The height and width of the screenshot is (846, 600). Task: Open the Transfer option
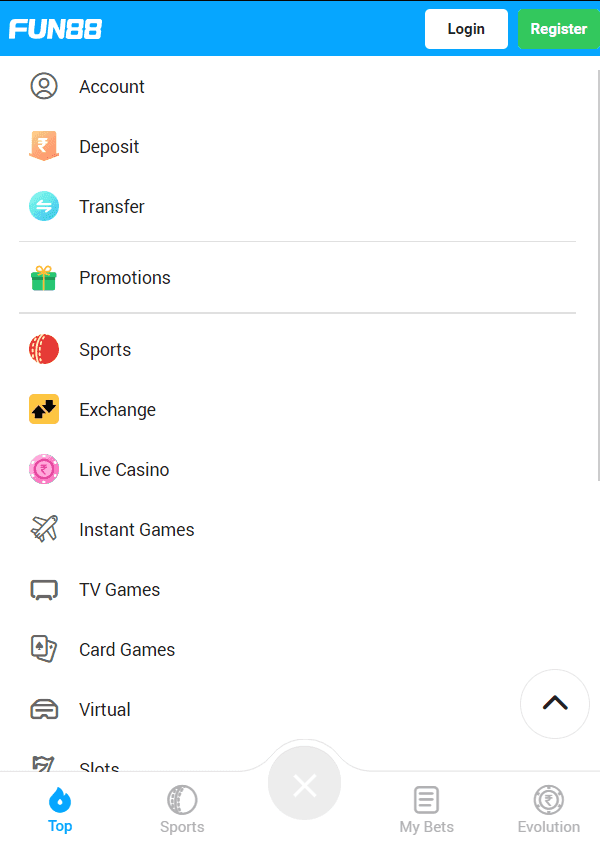pos(111,207)
